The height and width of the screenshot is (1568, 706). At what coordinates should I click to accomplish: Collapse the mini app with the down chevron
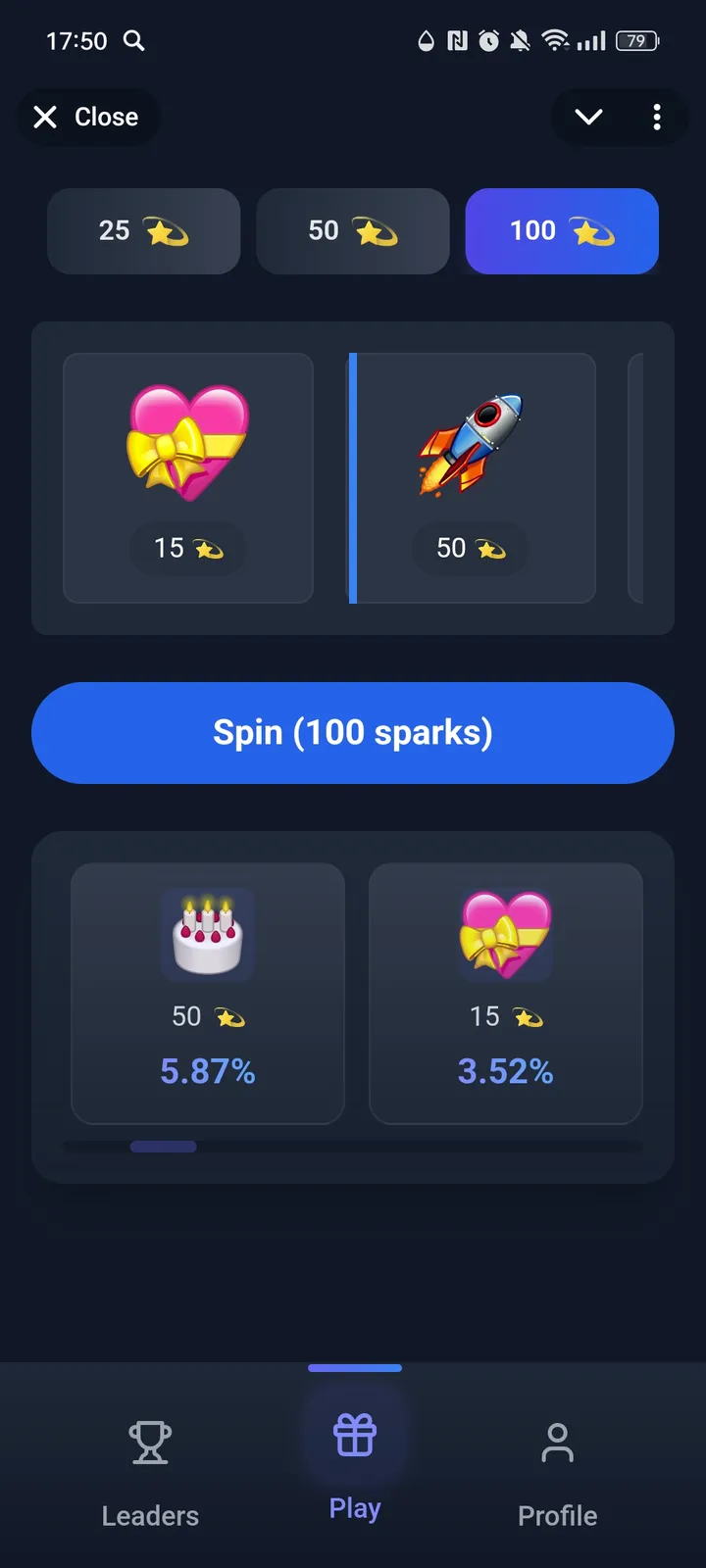pos(587,117)
